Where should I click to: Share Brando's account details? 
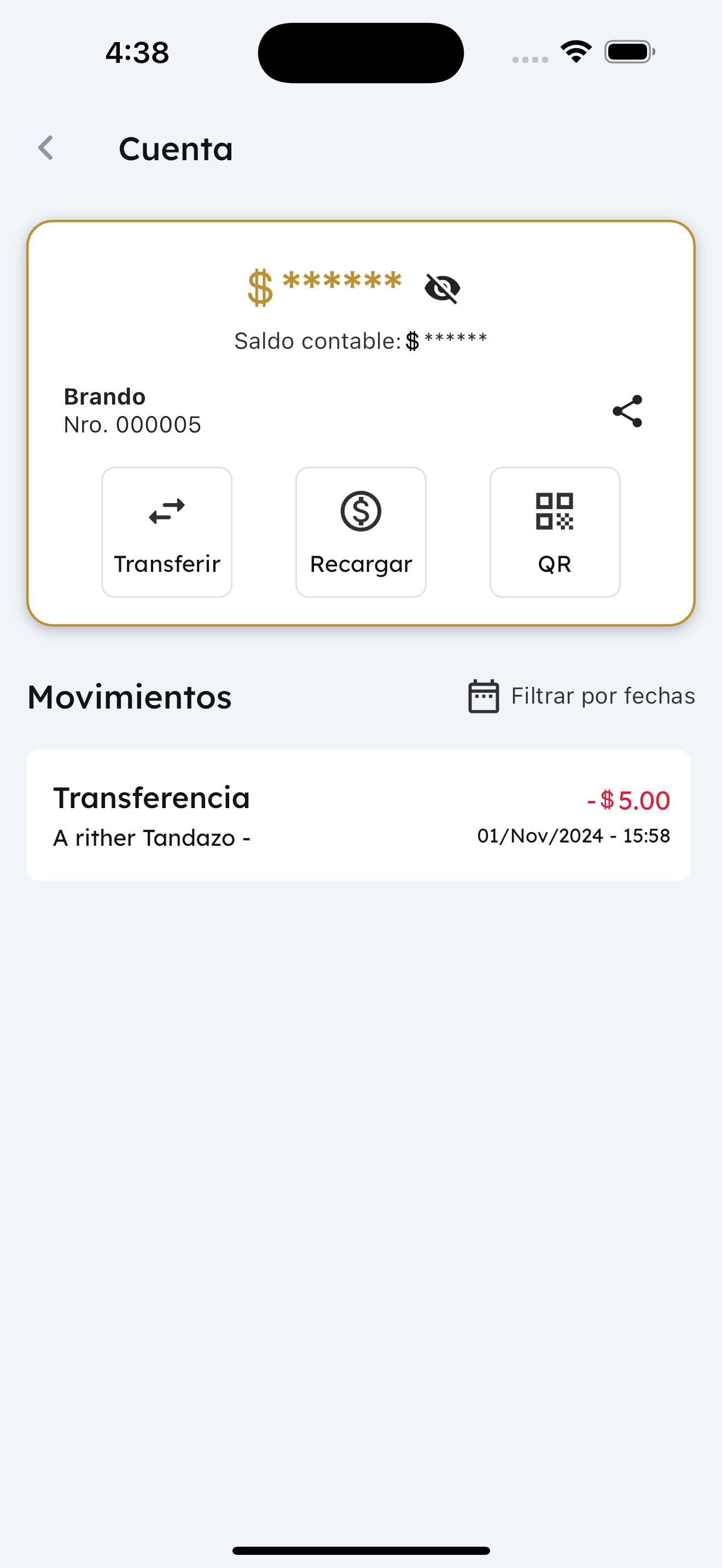627,411
